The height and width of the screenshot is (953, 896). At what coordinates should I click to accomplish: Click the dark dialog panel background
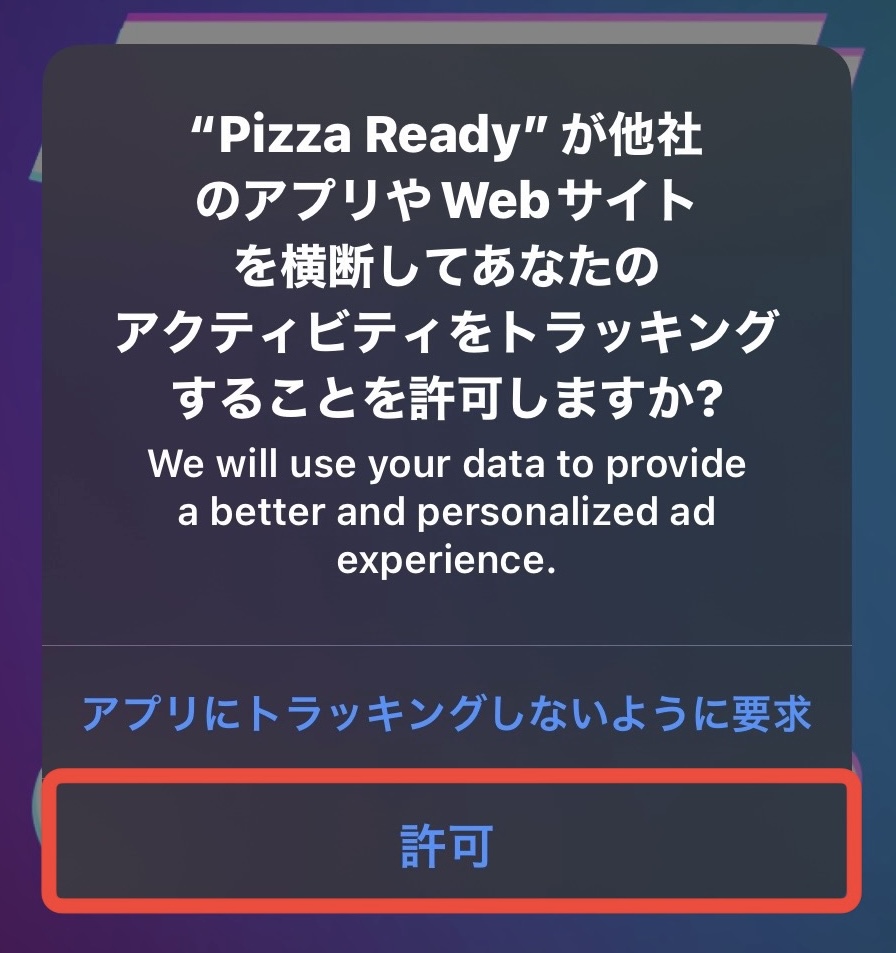point(448,610)
